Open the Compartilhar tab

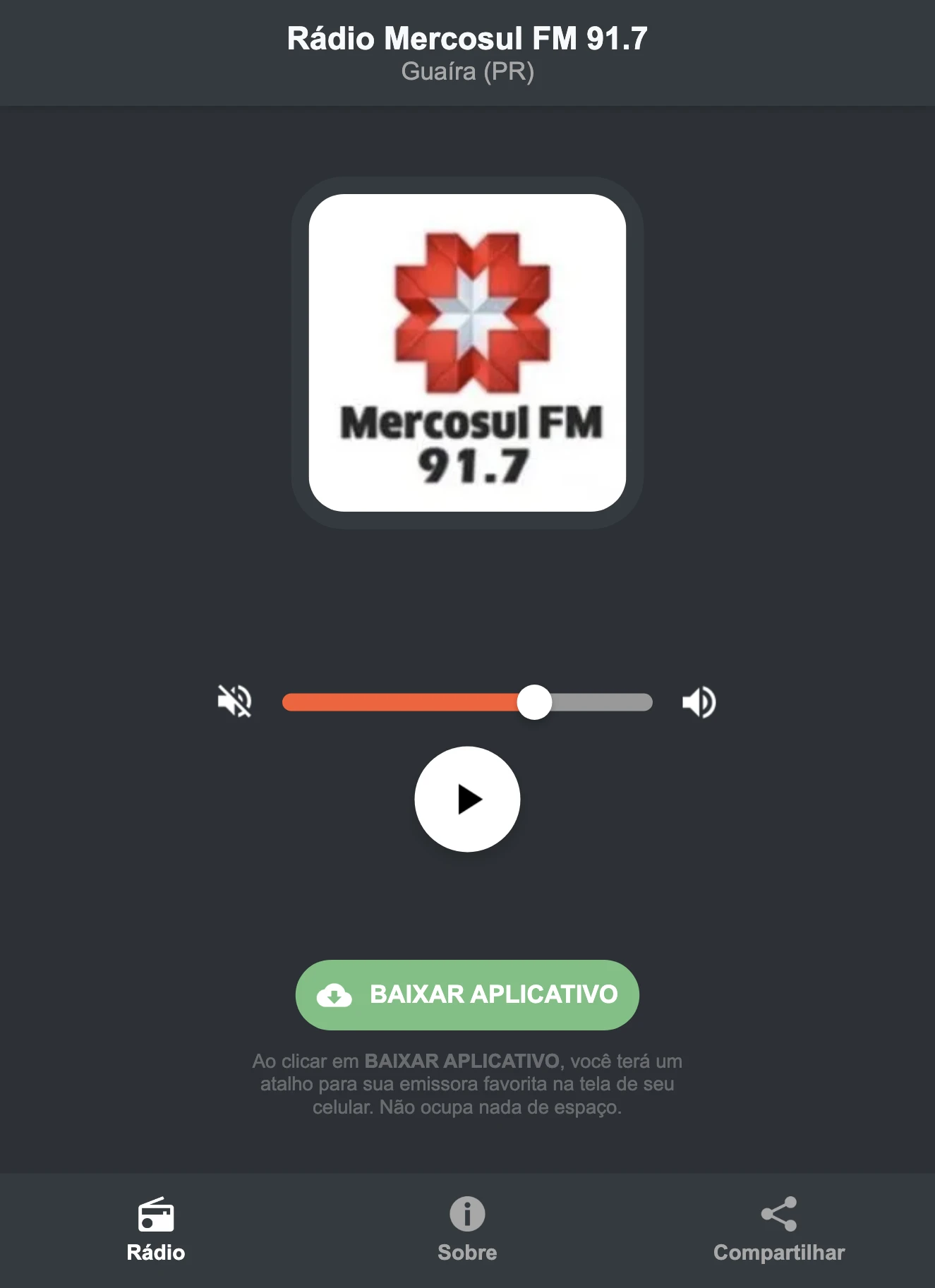pos(779,1232)
